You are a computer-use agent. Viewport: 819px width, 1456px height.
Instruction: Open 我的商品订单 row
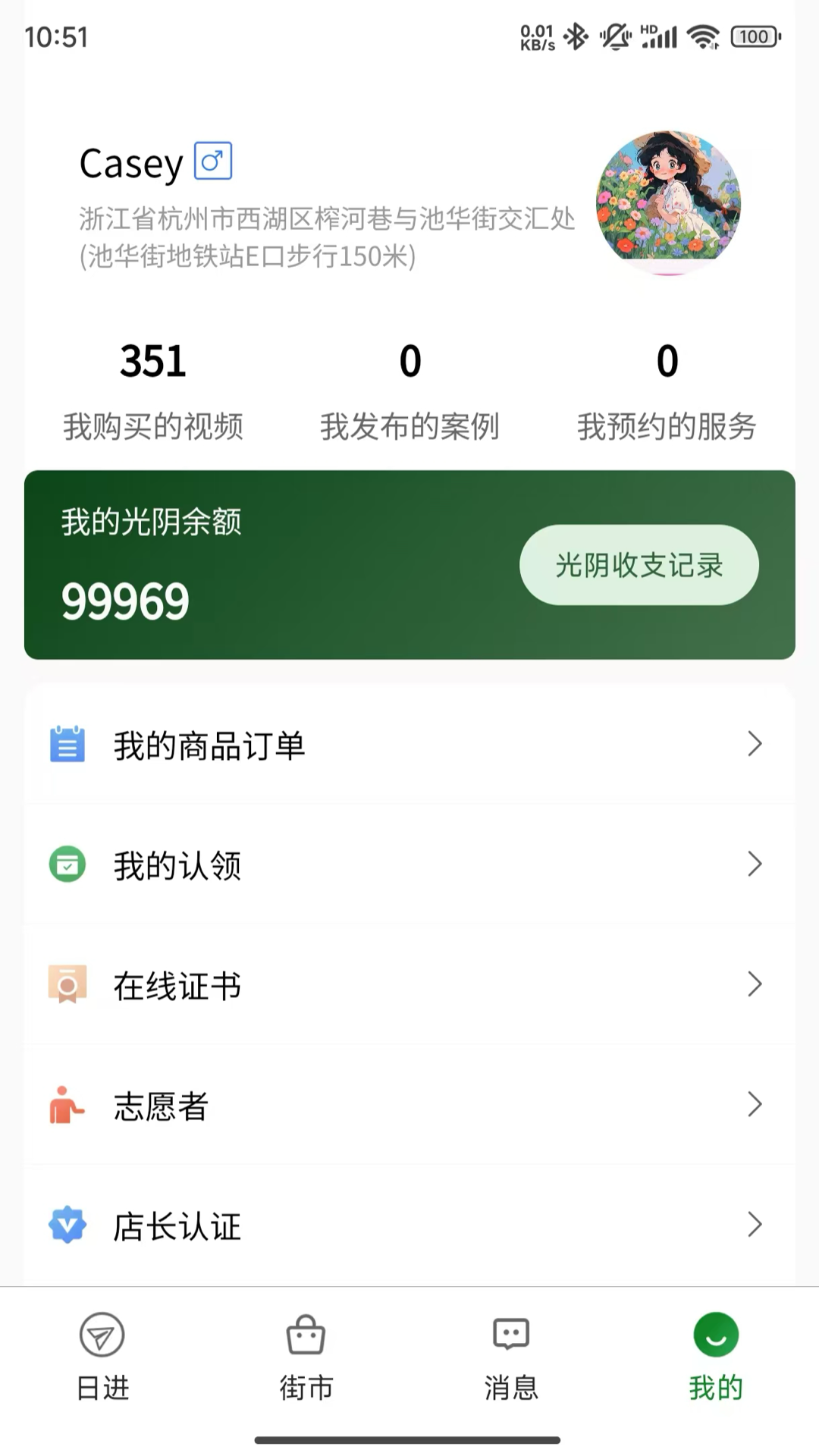pyautogui.click(x=409, y=745)
